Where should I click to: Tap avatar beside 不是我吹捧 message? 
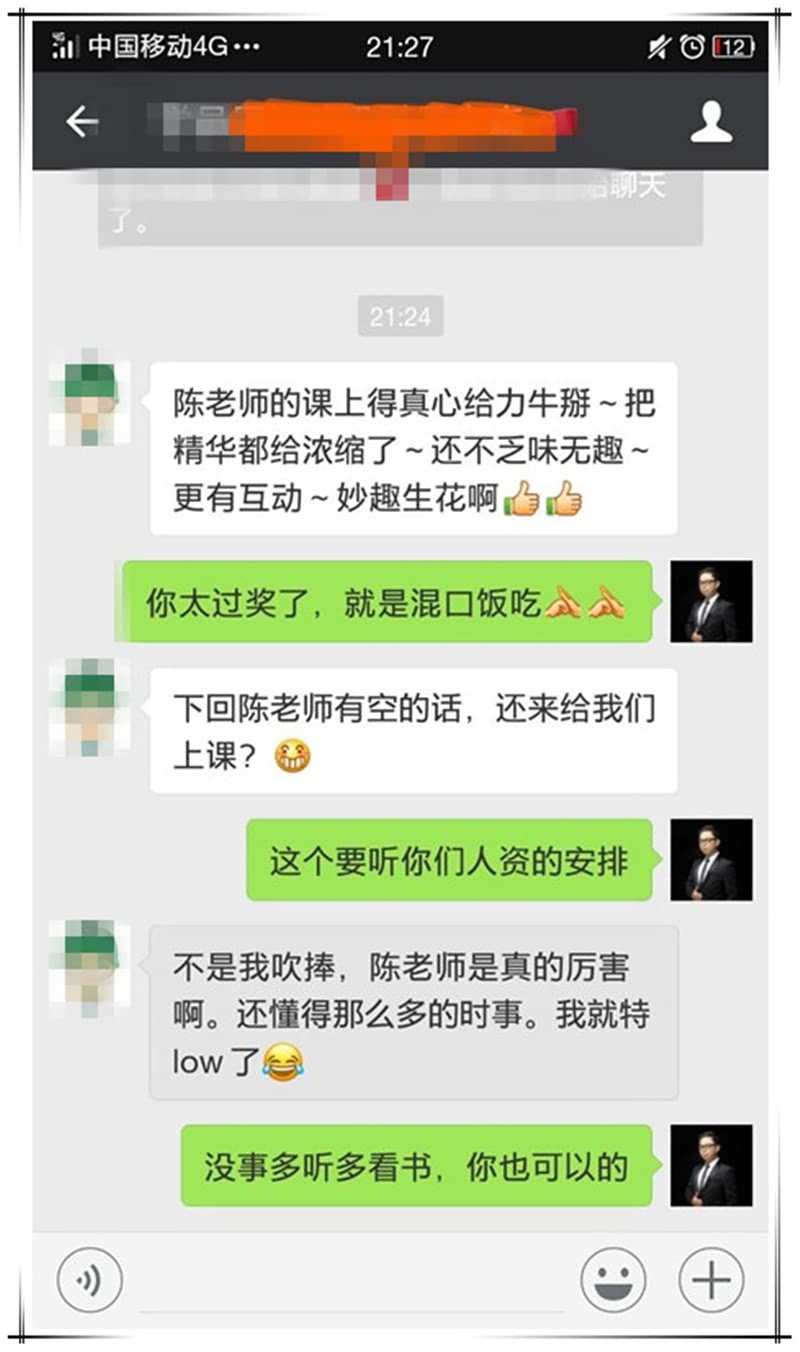click(x=90, y=965)
